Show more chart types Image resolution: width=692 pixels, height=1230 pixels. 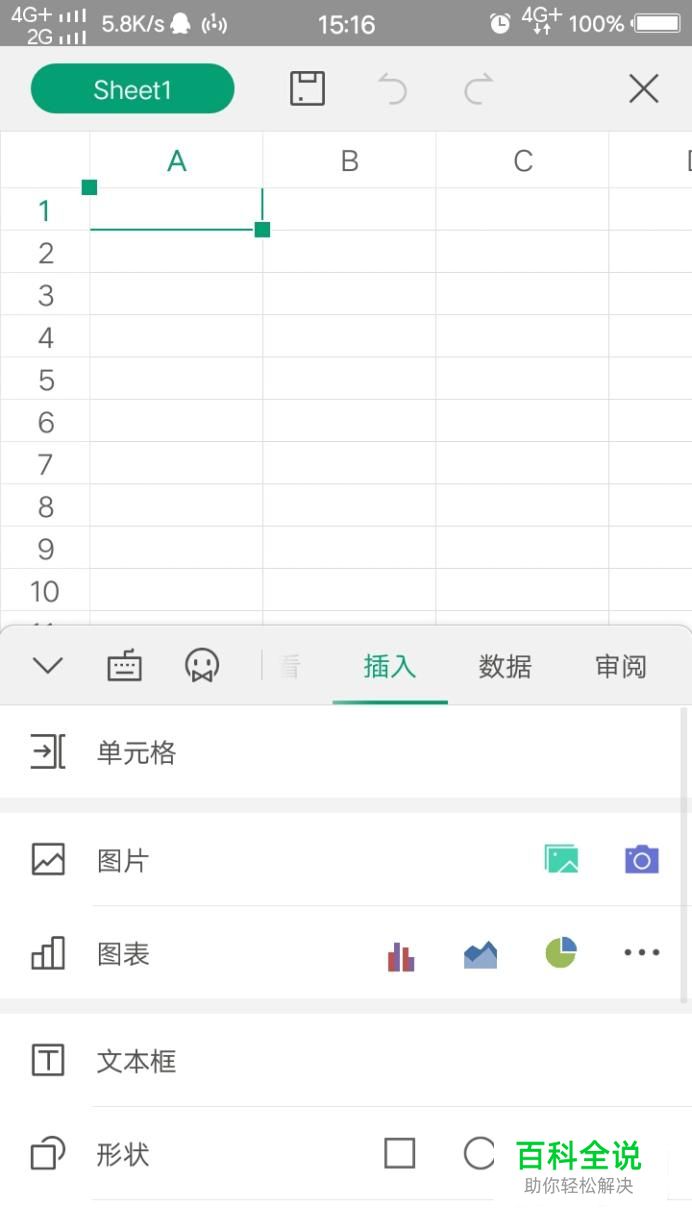pos(641,953)
